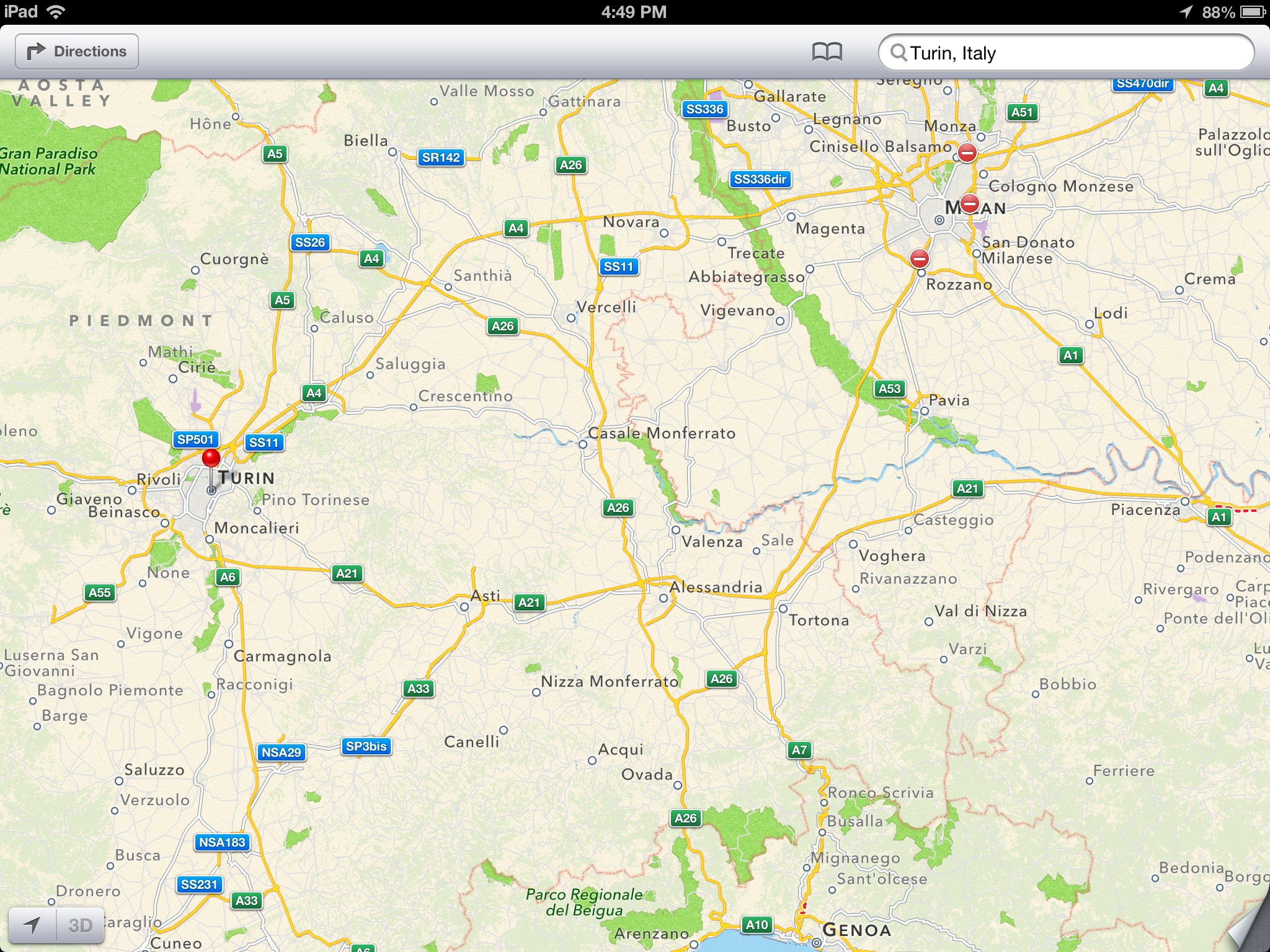This screenshot has width=1270, height=952.
Task: Open the Directions button
Action: [77, 51]
